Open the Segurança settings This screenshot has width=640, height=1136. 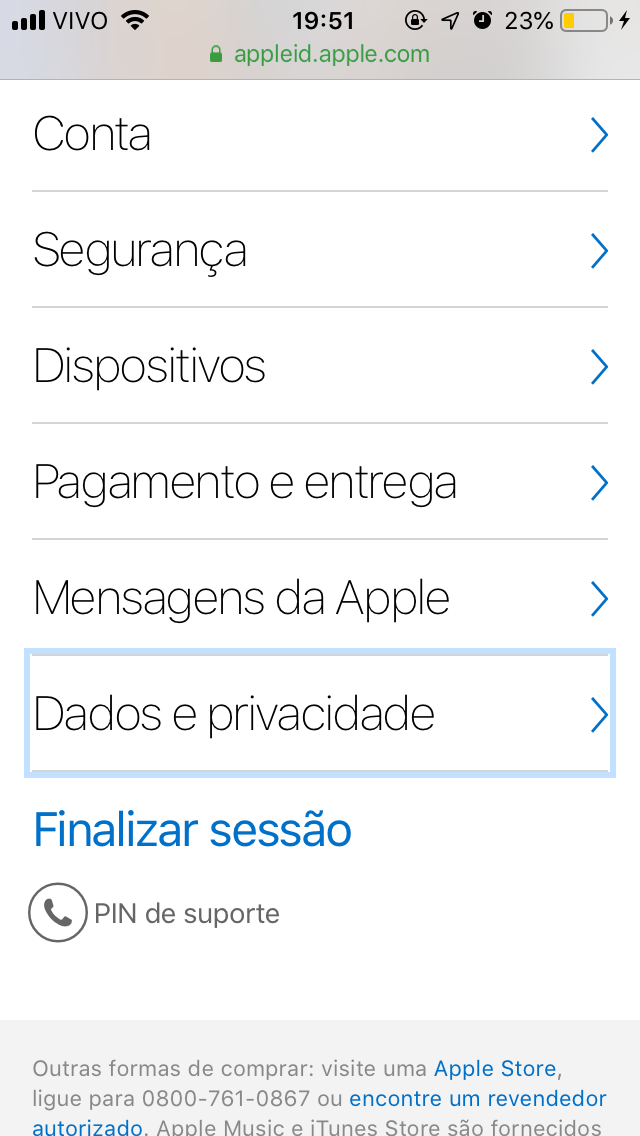pos(320,250)
